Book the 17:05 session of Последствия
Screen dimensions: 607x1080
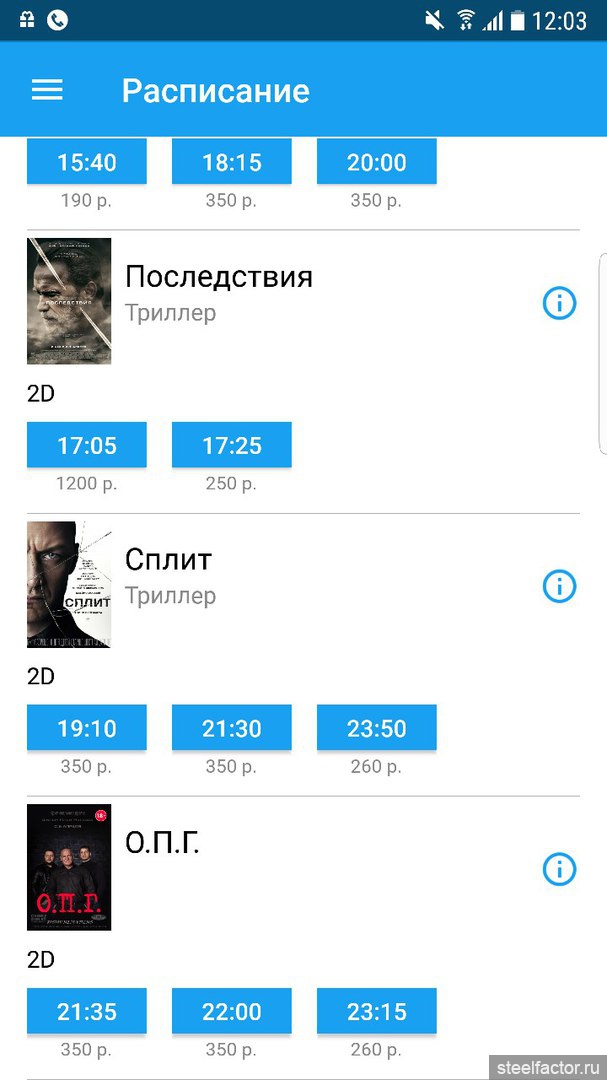pos(87,445)
